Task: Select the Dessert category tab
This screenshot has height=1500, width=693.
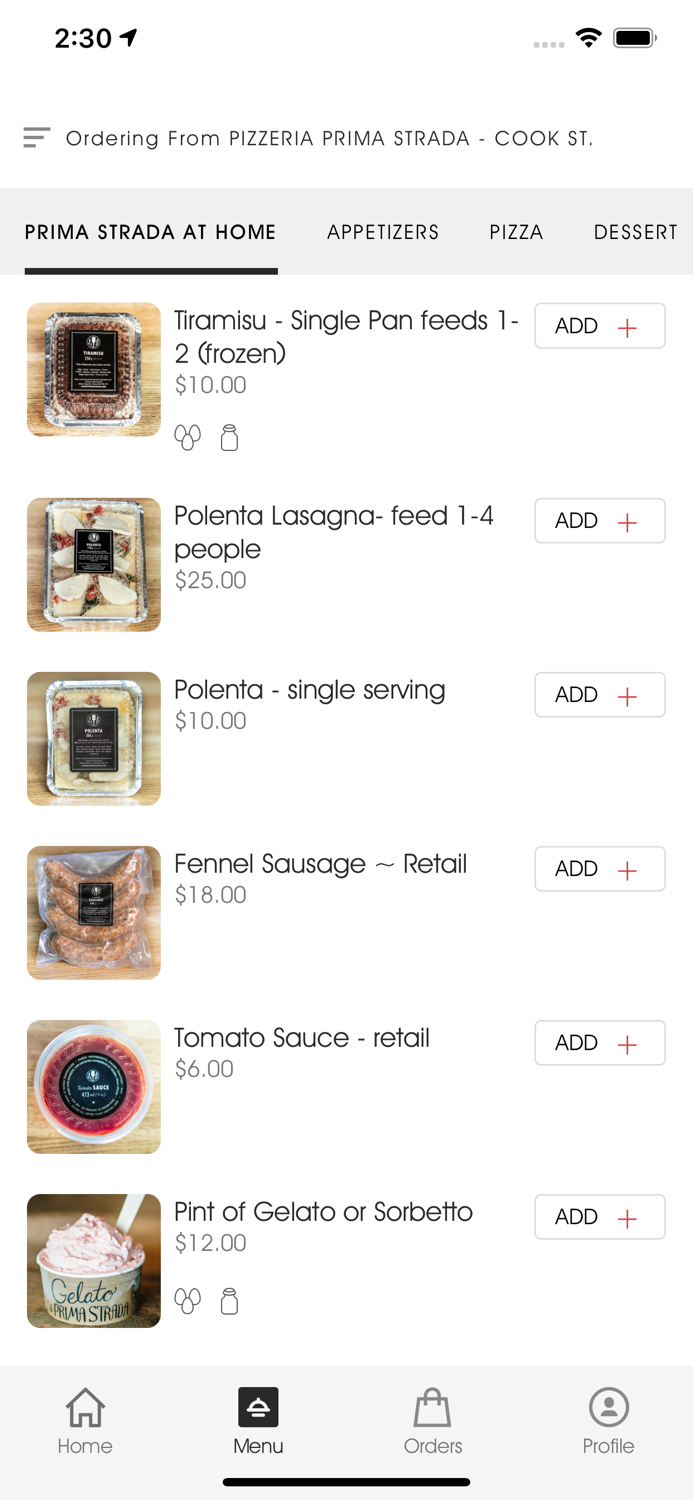Action: (635, 232)
